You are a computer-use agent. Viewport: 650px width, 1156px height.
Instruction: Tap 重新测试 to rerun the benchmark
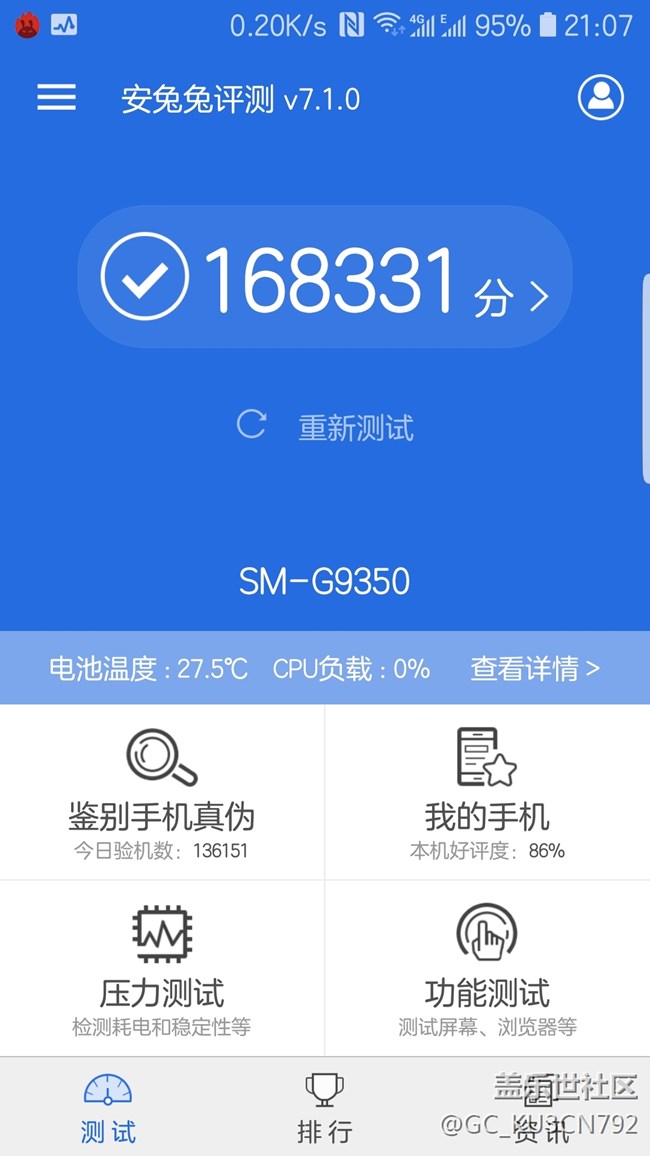(325, 427)
